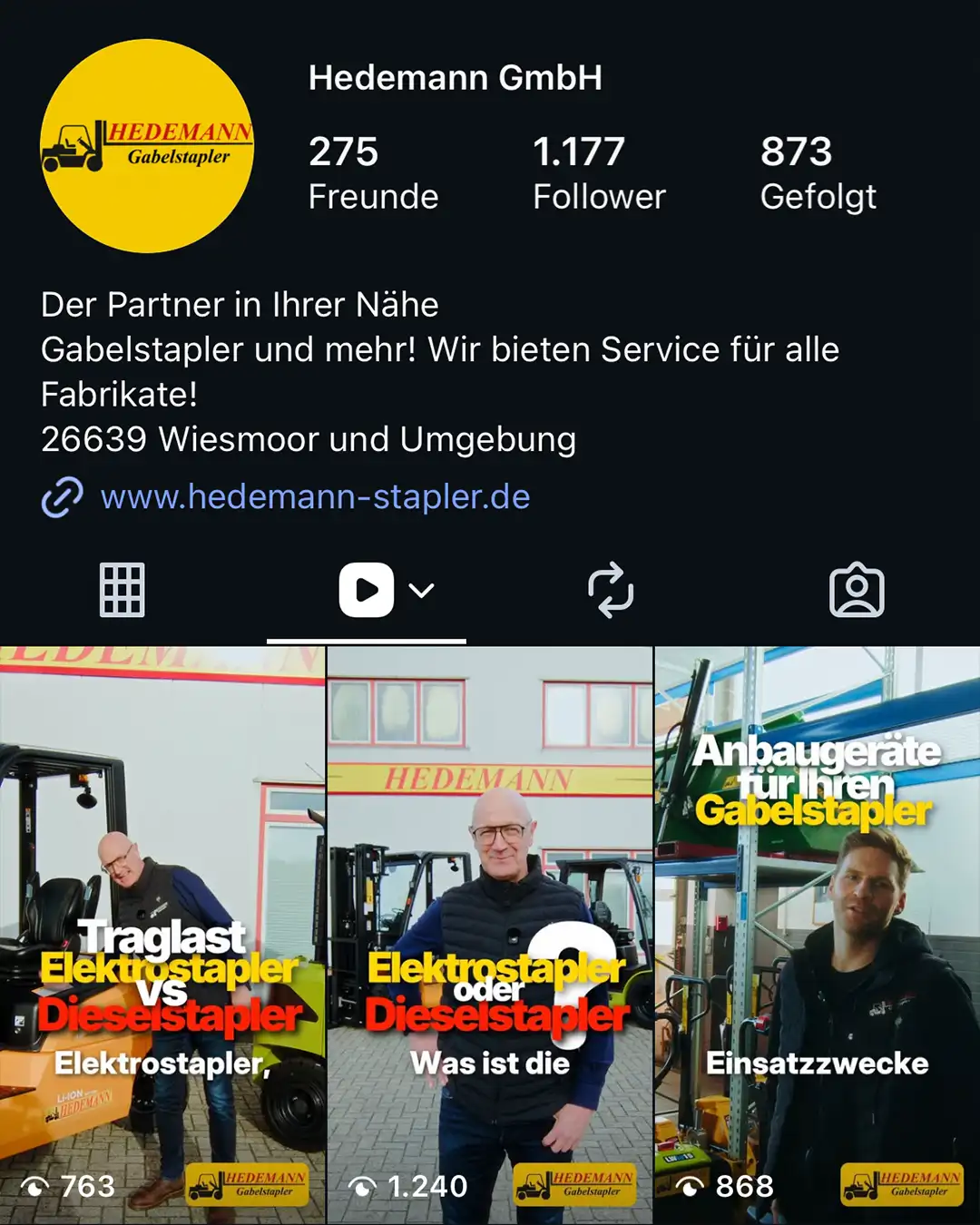Open the grid view of all posts
The height and width of the screenshot is (1225, 980).
pyautogui.click(x=122, y=591)
